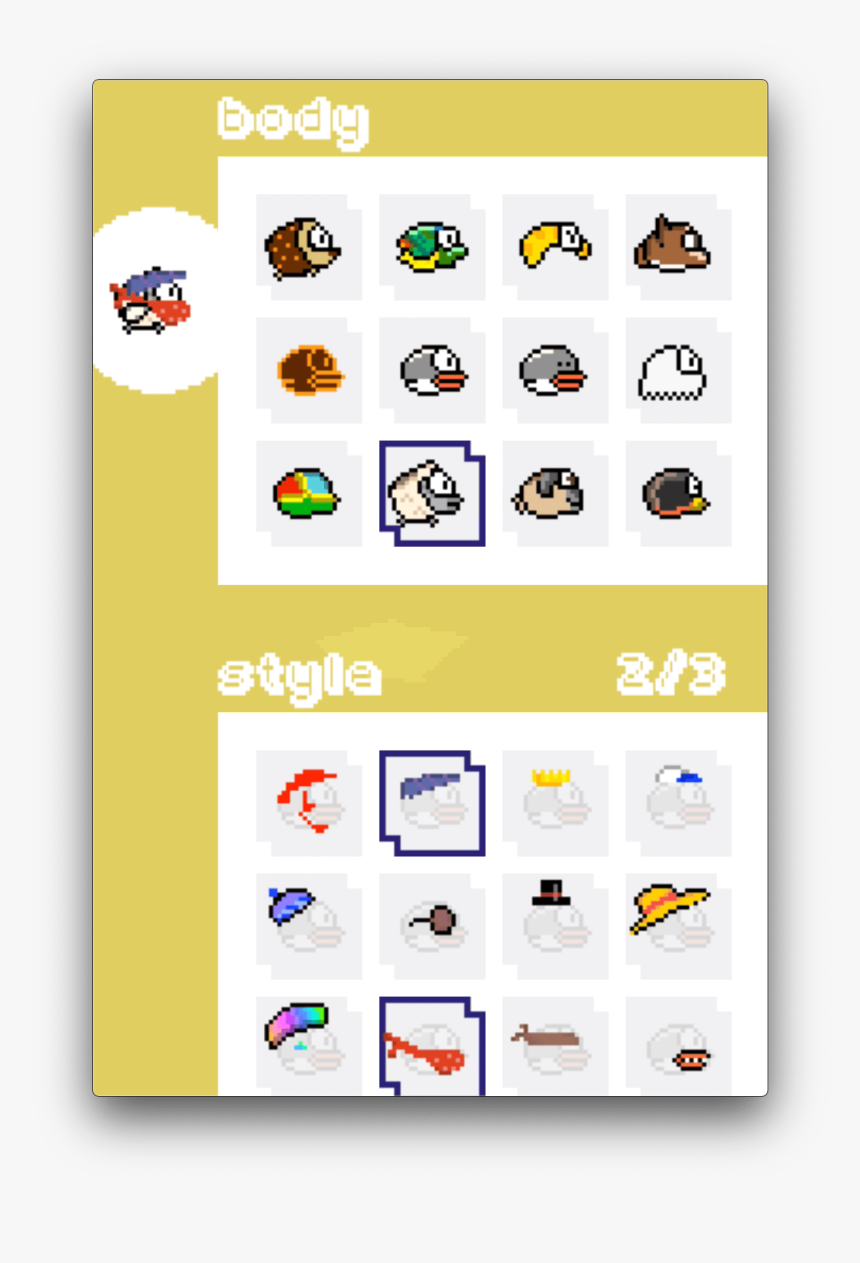860x1263 pixels.
Task: Choose the orange-outlined brown bird body
Action: pos(308,370)
